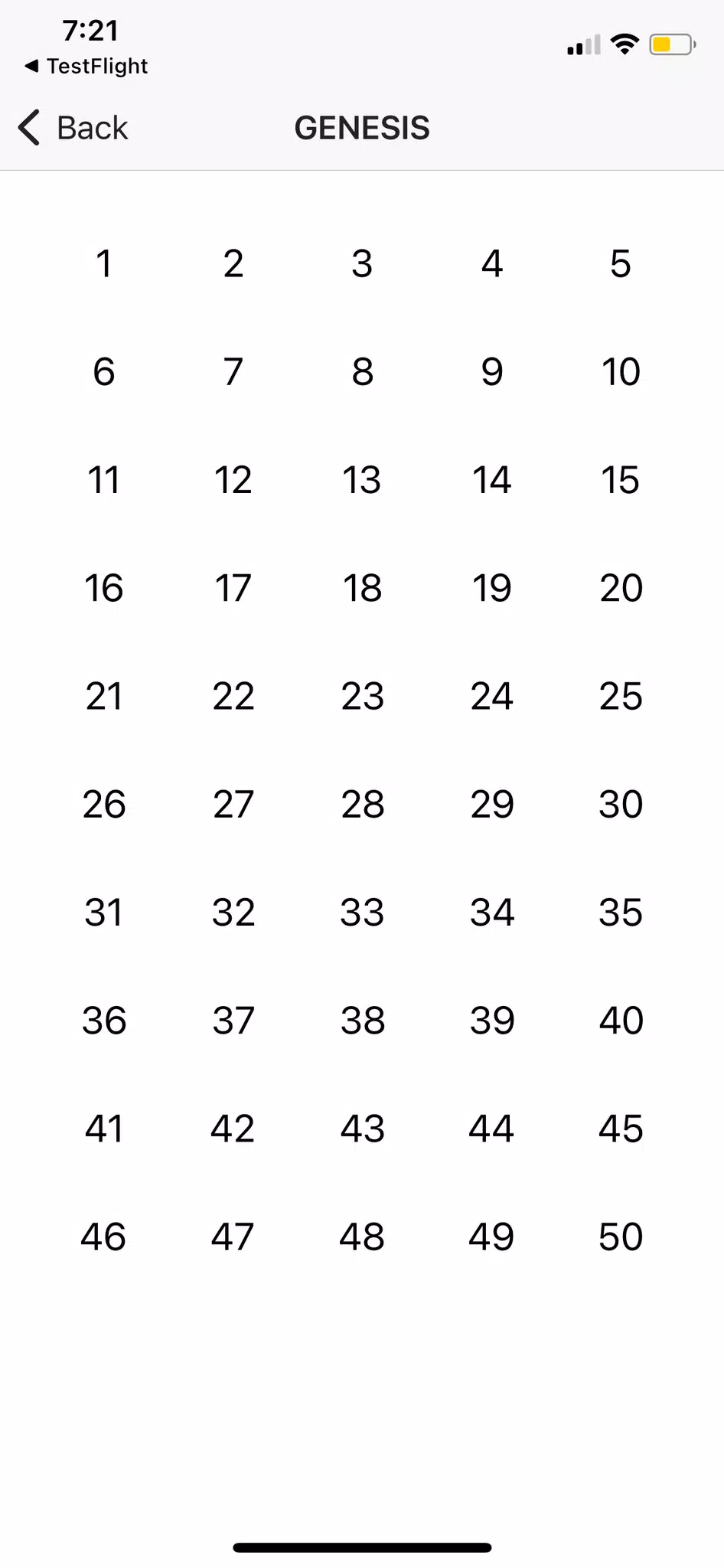Return to the TestFlight app
This screenshot has width=724, height=1568.
coord(86,67)
